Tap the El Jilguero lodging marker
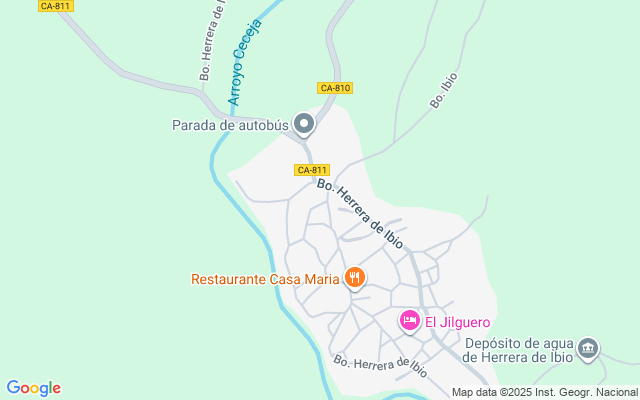 [409, 321]
